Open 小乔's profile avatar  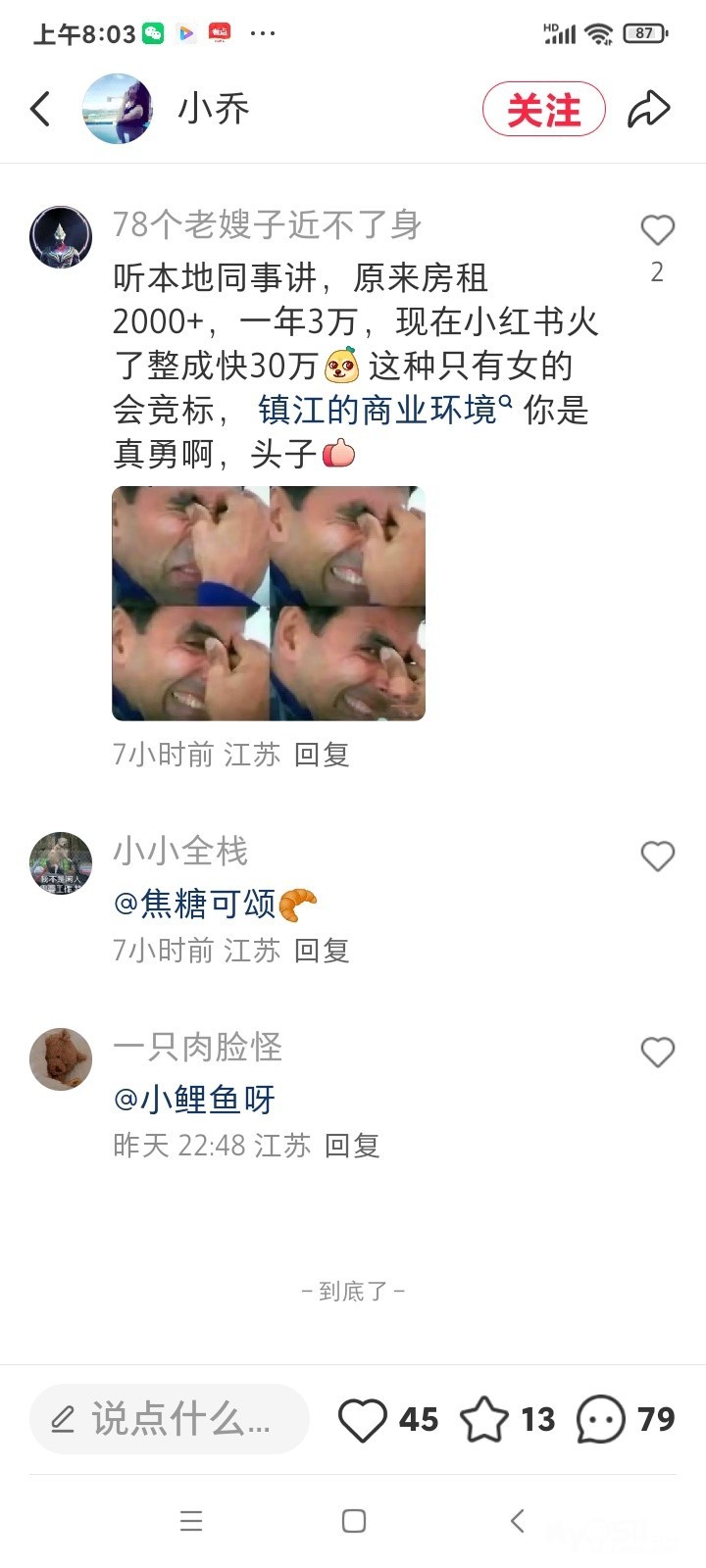point(118,109)
